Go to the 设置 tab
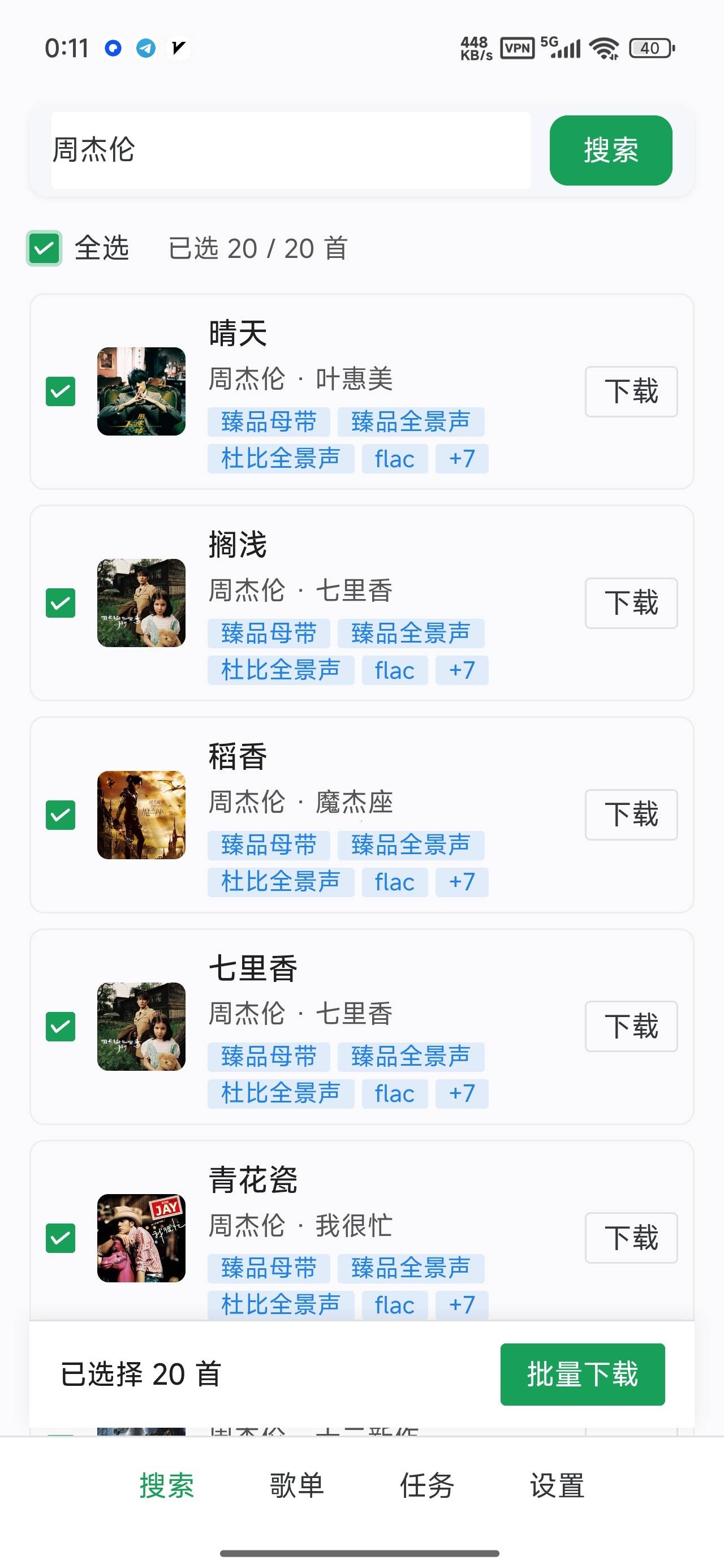This screenshot has width=724, height=1568. tap(557, 1486)
